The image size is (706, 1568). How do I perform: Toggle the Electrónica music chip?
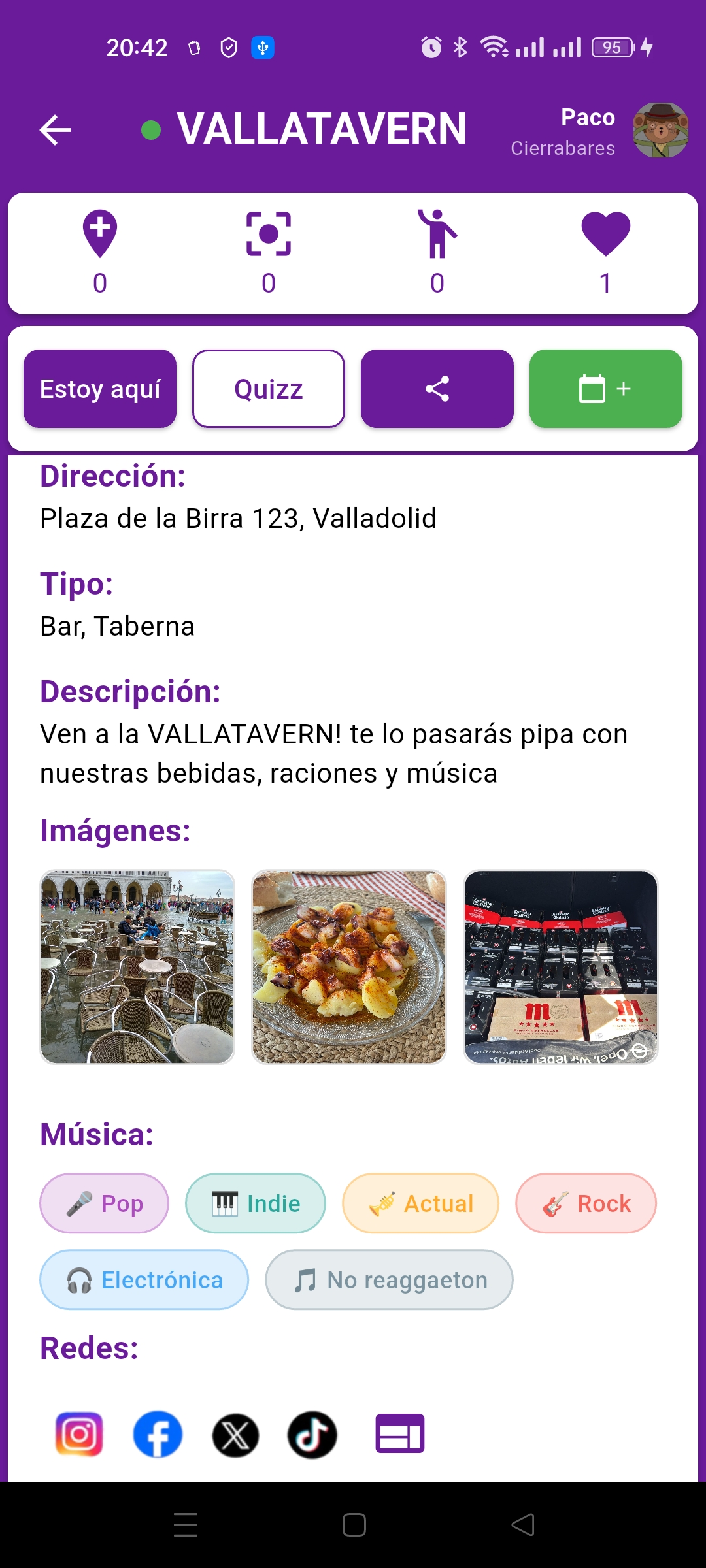pyautogui.click(x=144, y=1279)
